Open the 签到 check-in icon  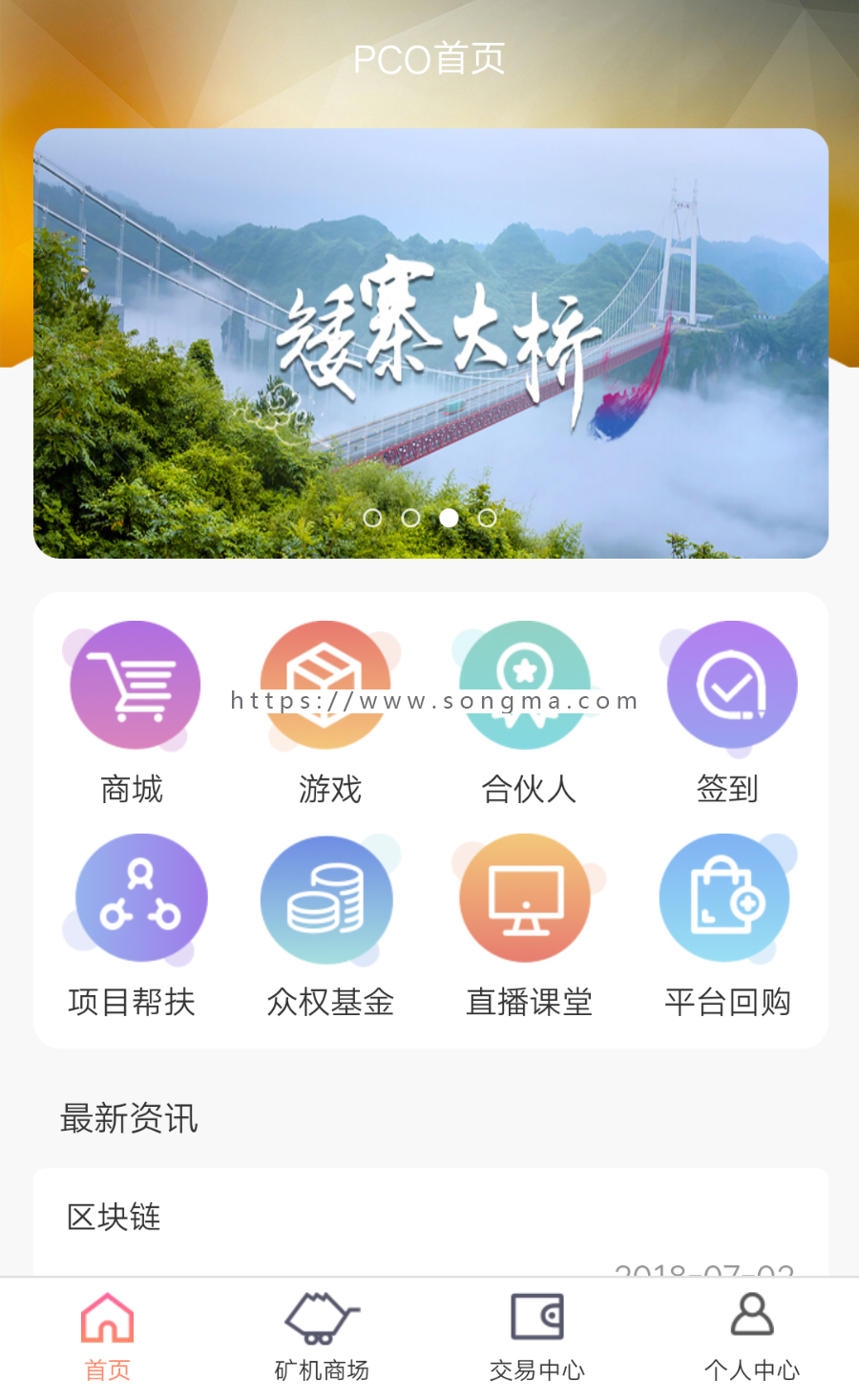730,685
